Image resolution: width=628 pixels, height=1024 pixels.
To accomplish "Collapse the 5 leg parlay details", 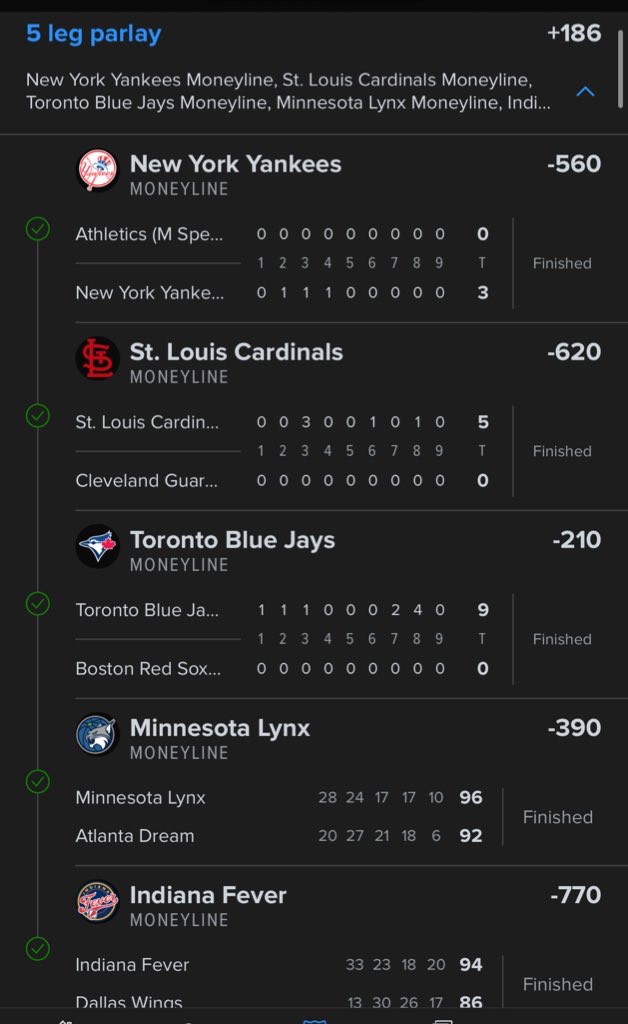I will [586, 92].
